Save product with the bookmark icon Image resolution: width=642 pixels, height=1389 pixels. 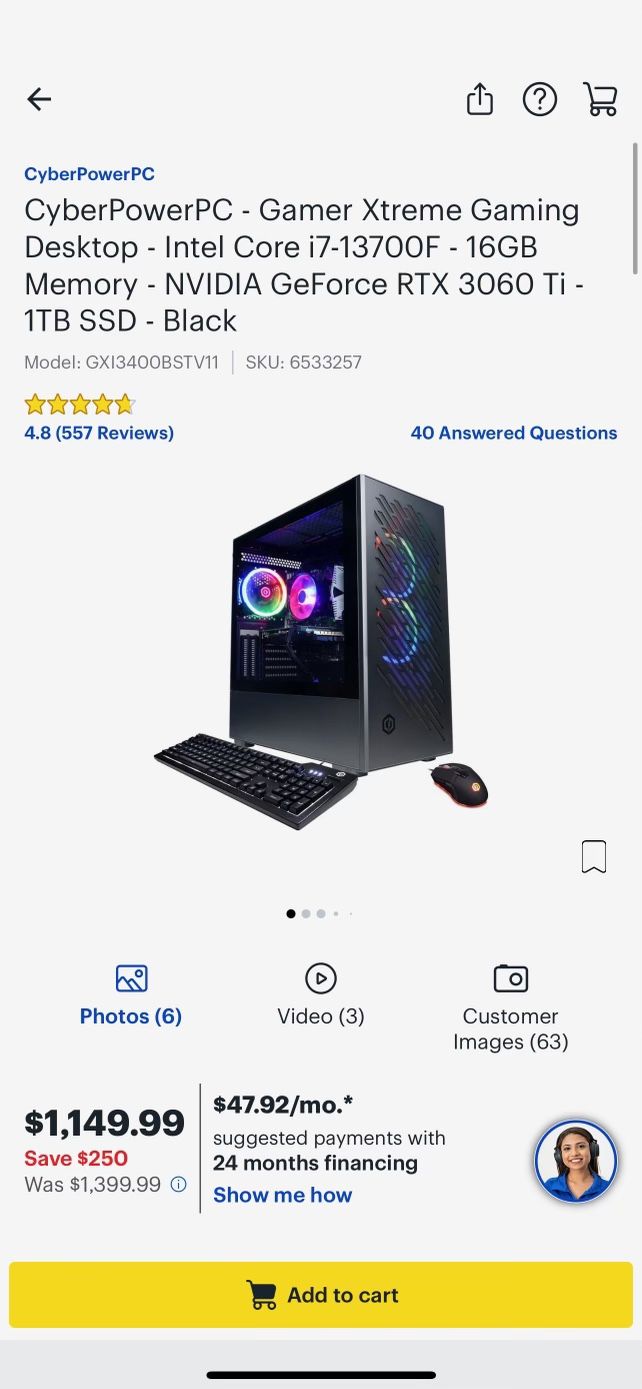[x=594, y=856]
